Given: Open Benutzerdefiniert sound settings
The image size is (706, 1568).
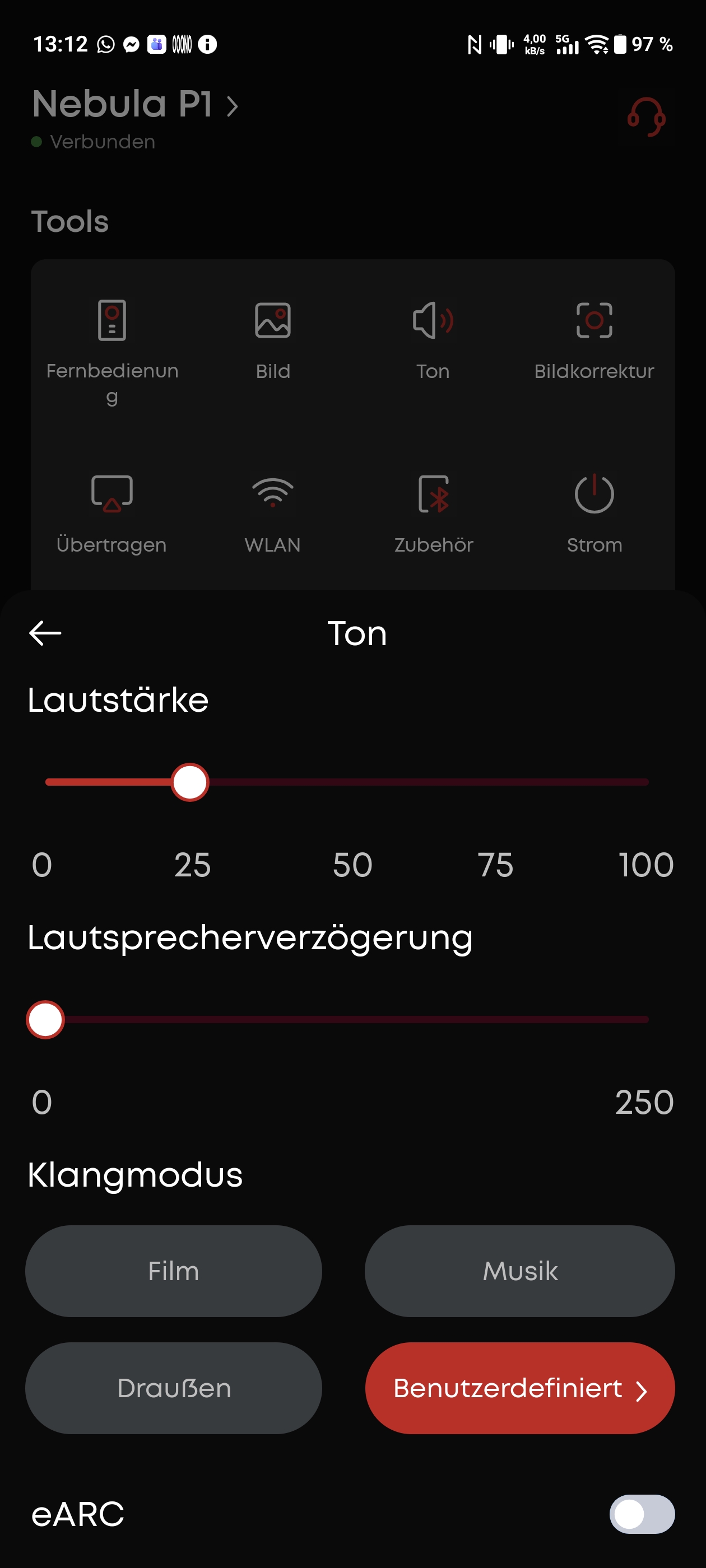Looking at the screenshot, I should (x=519, y=1388).
